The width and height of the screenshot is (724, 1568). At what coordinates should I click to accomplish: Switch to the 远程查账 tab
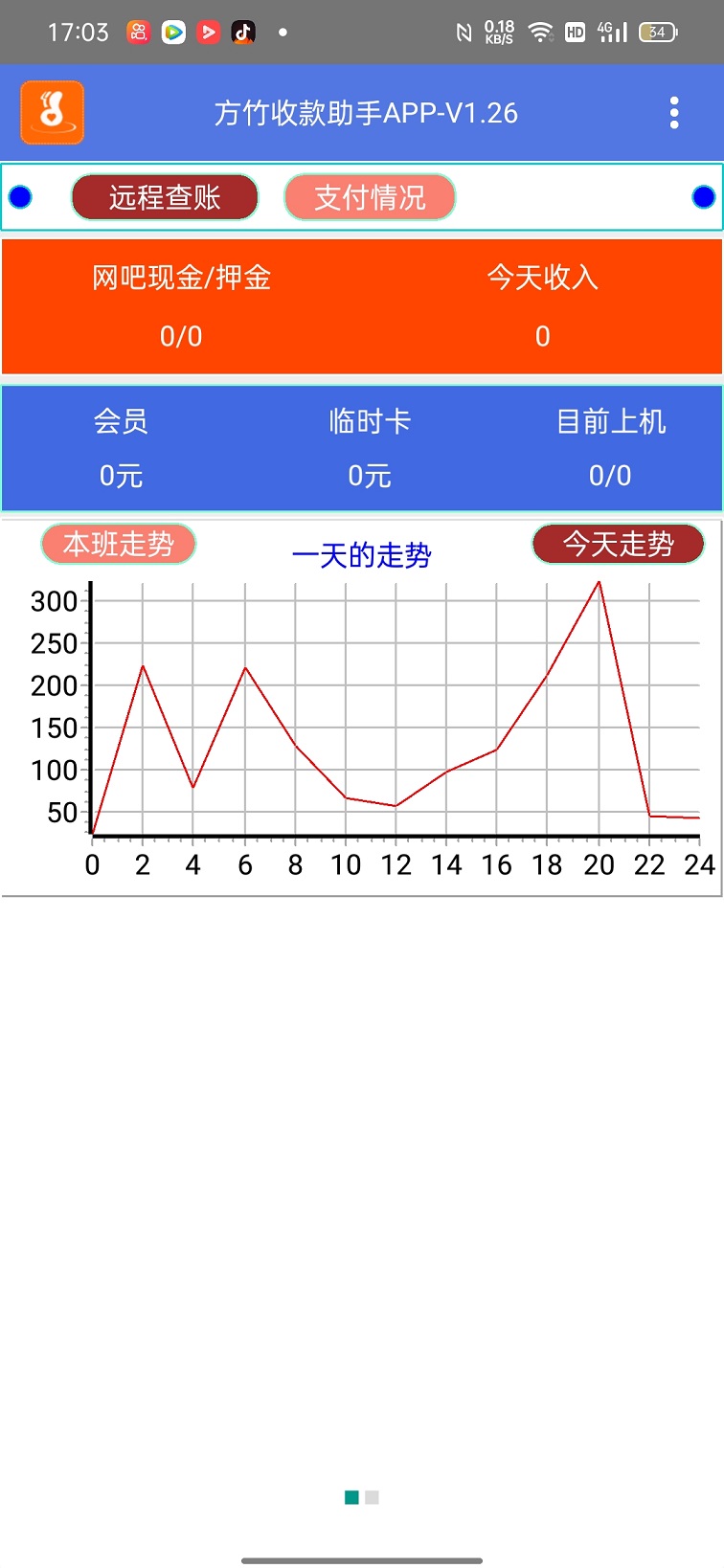(165, 196)
